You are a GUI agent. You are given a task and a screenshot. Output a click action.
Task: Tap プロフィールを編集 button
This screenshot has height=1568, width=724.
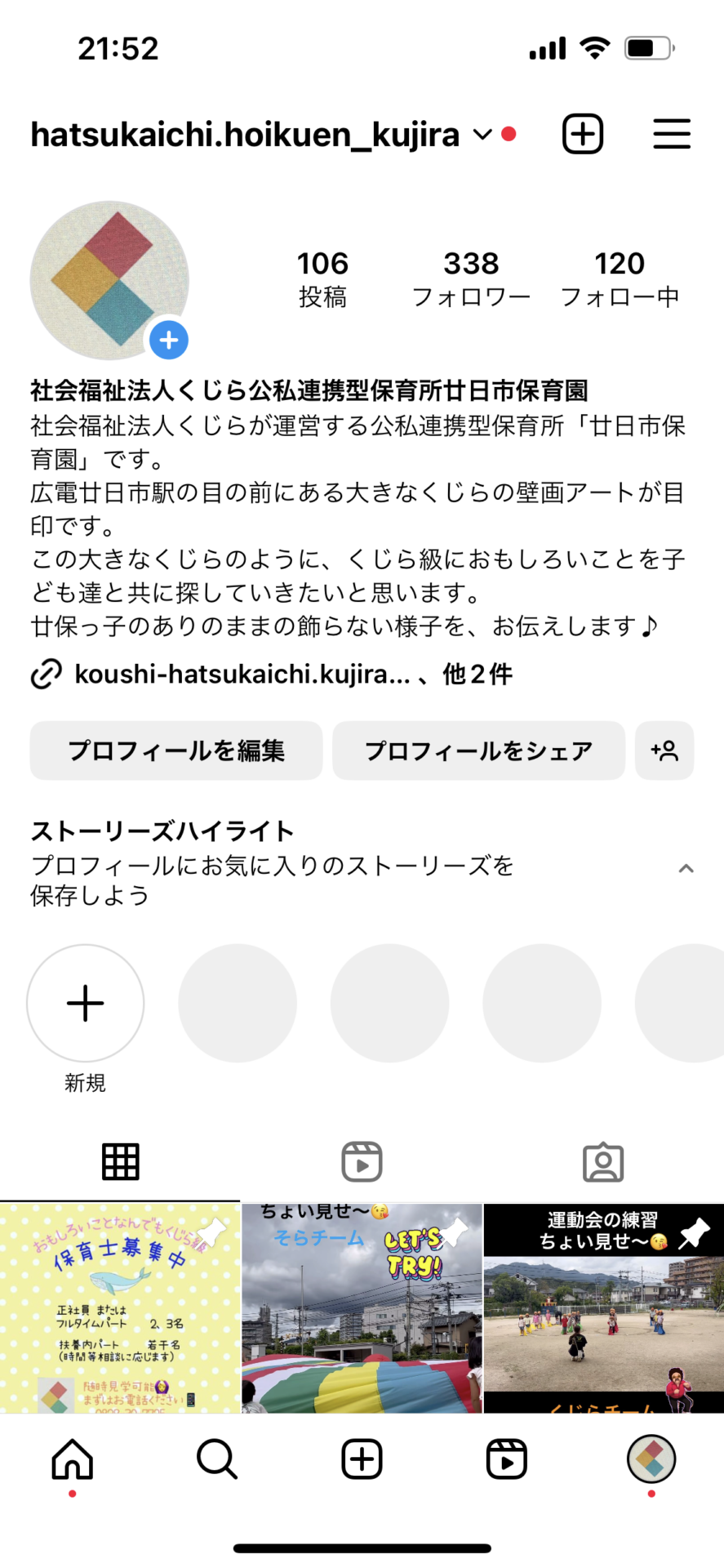(x=176, y=751)
